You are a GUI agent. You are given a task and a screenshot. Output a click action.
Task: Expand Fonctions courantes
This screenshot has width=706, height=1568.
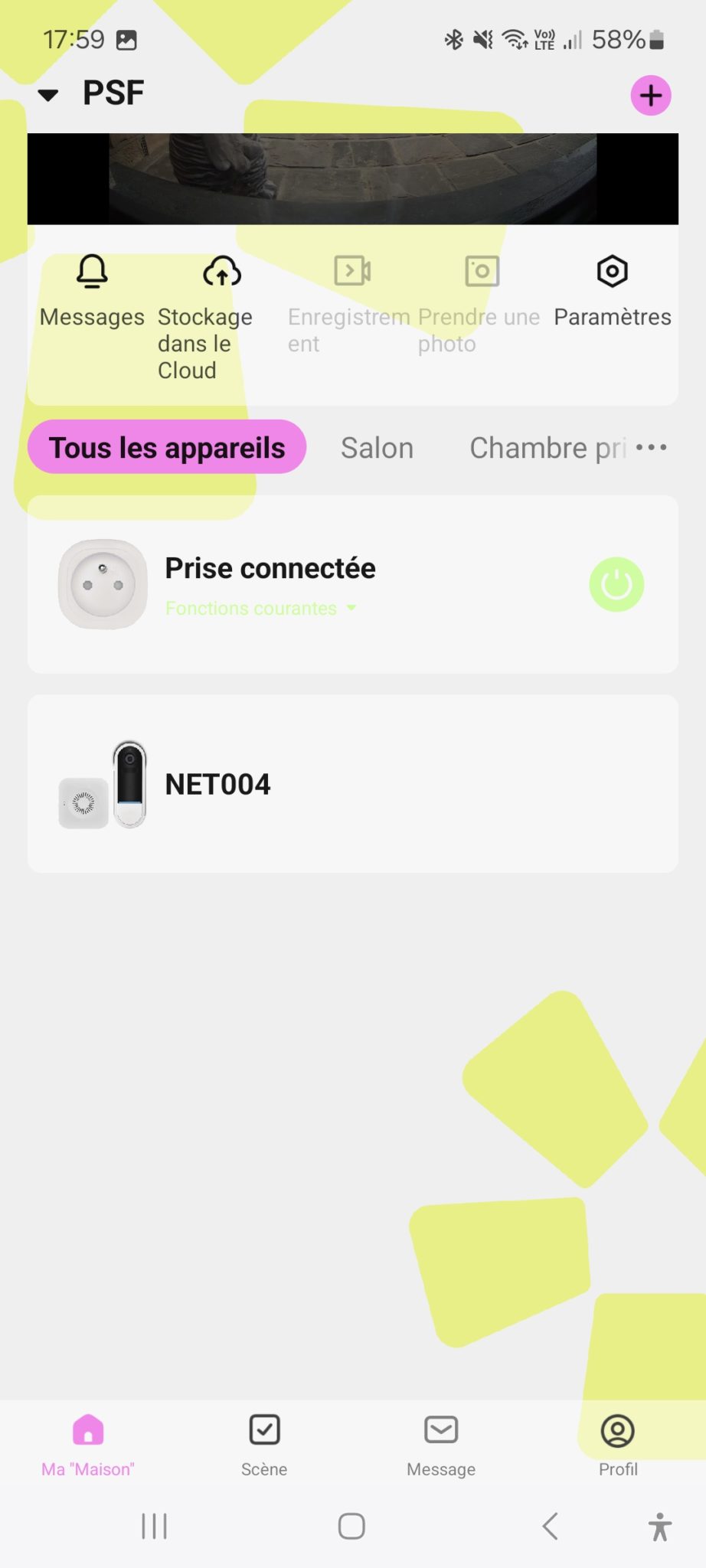pos(260,609)
